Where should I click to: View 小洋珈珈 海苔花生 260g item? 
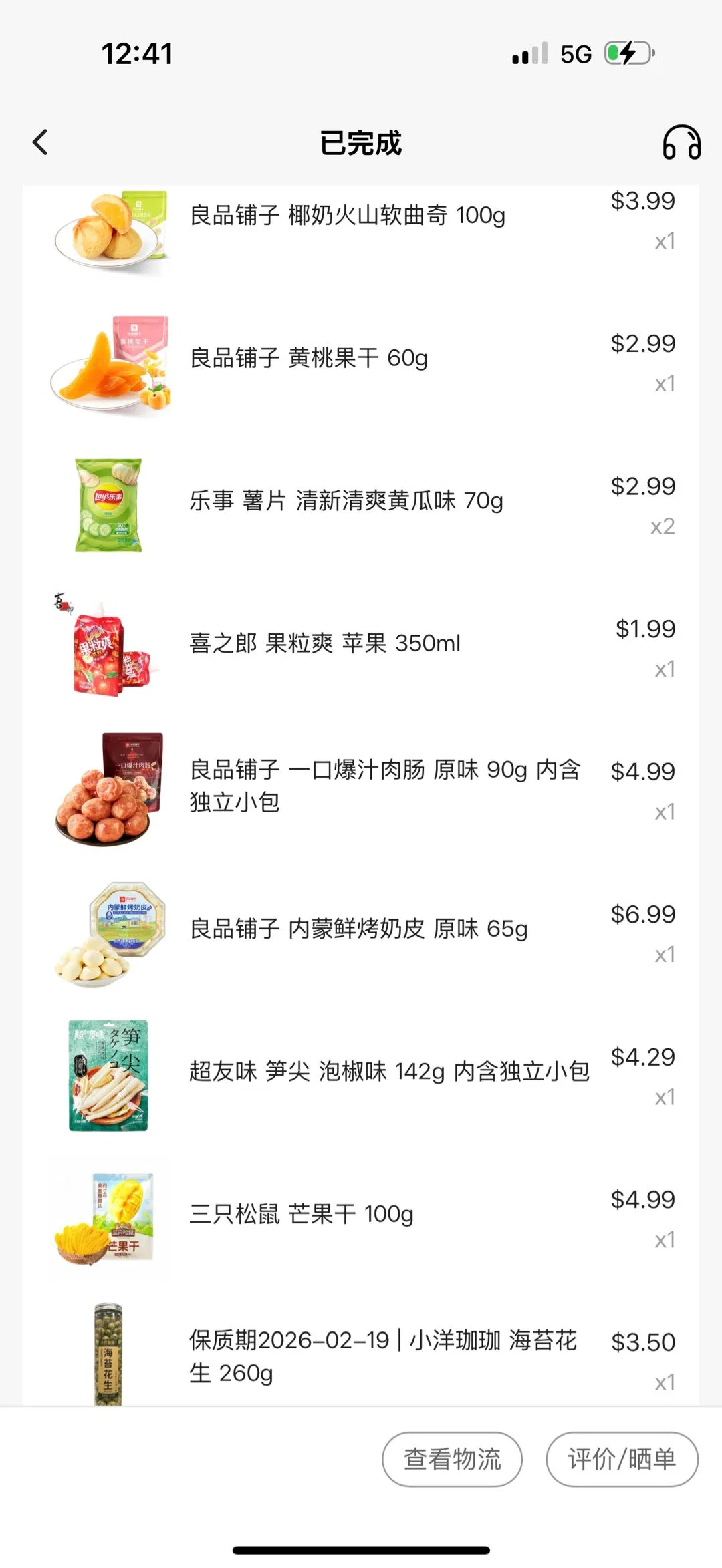[382, 1356]
